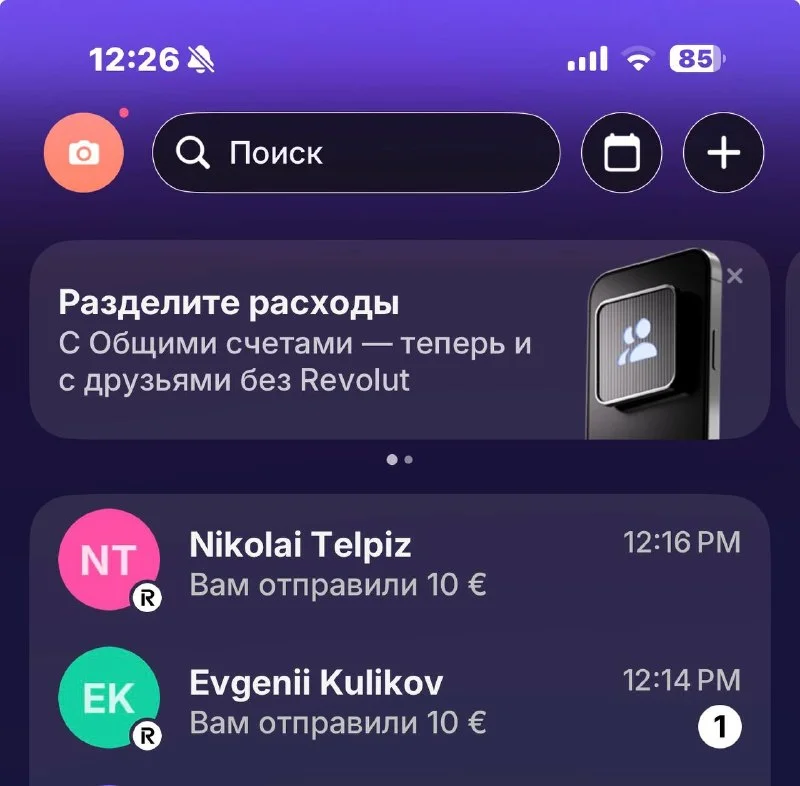This screenshot has width=800, height=786.
Task: Open the profile avatar with camera icon
Action: click(x=84, y=153)
